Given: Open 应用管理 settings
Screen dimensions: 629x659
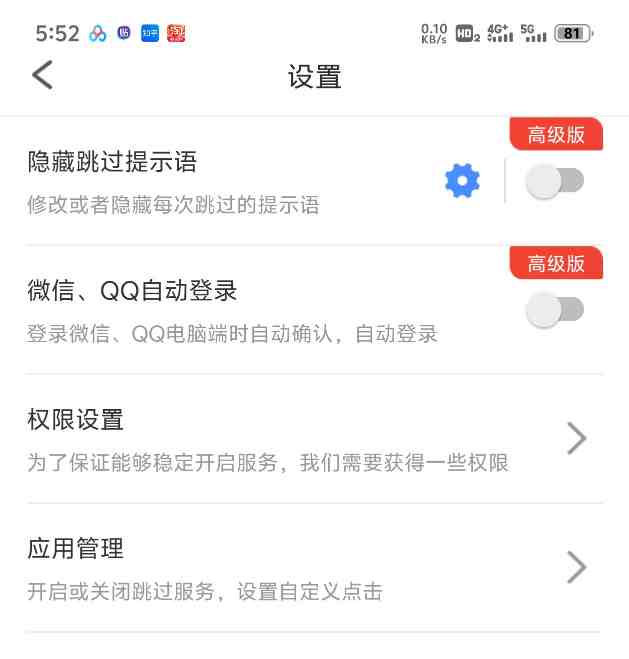Looking at the screenshot, I should (314, 567).
